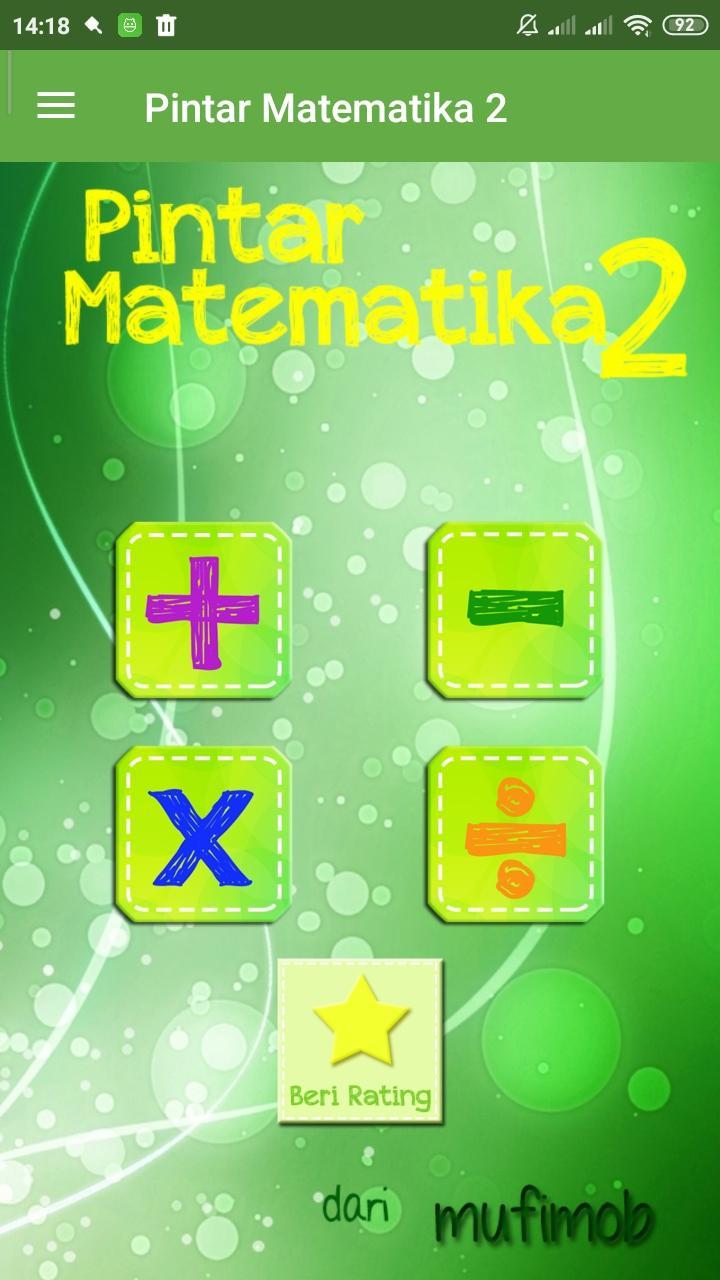The height and width of the screenshot is (1280, 720).
Task: Start the division game
Action: click(515, 834)
